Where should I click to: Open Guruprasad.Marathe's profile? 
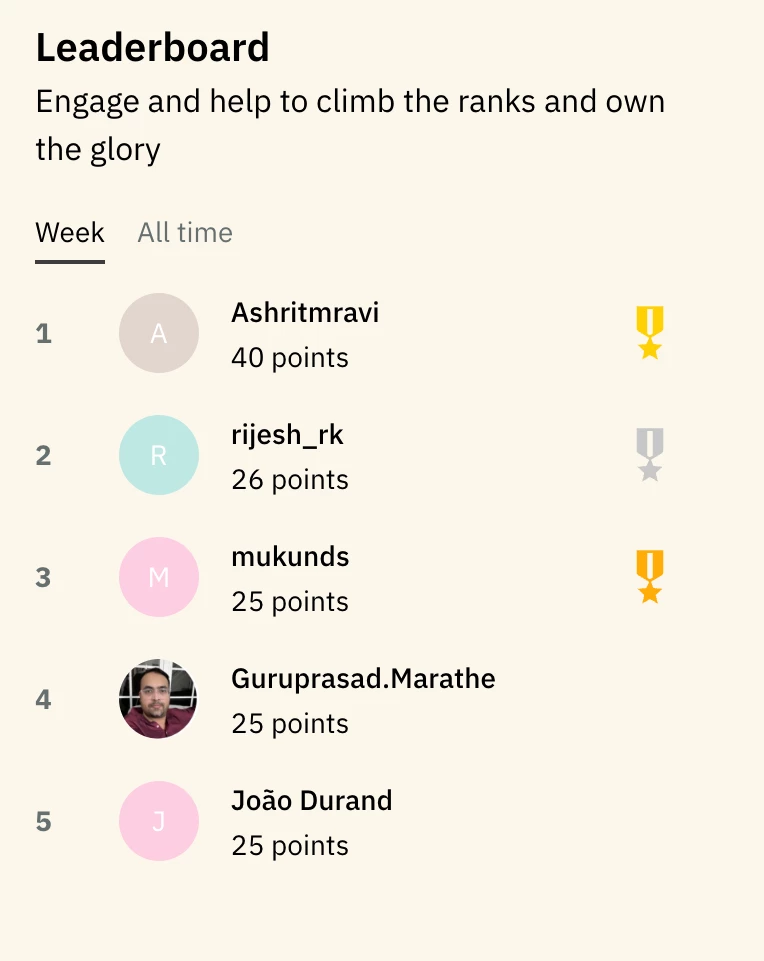363,679
